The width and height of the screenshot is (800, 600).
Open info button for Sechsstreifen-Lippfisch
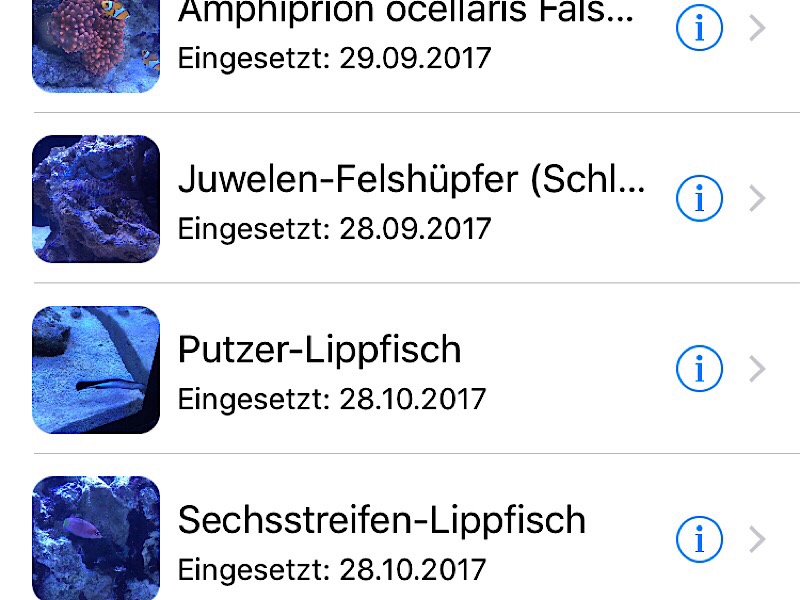coord(699,540)
